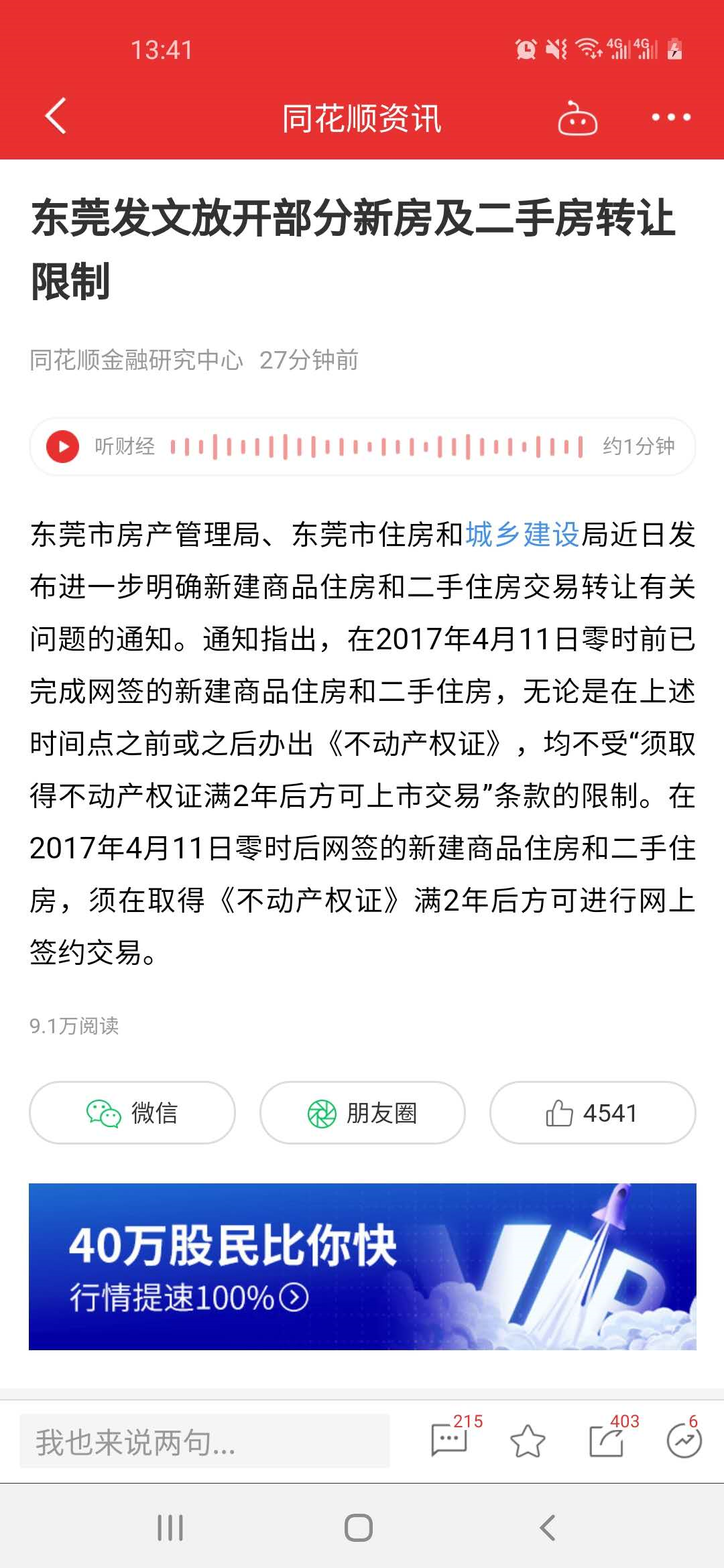Open the 40万股民比你快 VIP banner
Screen dimensions: 724x1568
[x=362, y=1266]
